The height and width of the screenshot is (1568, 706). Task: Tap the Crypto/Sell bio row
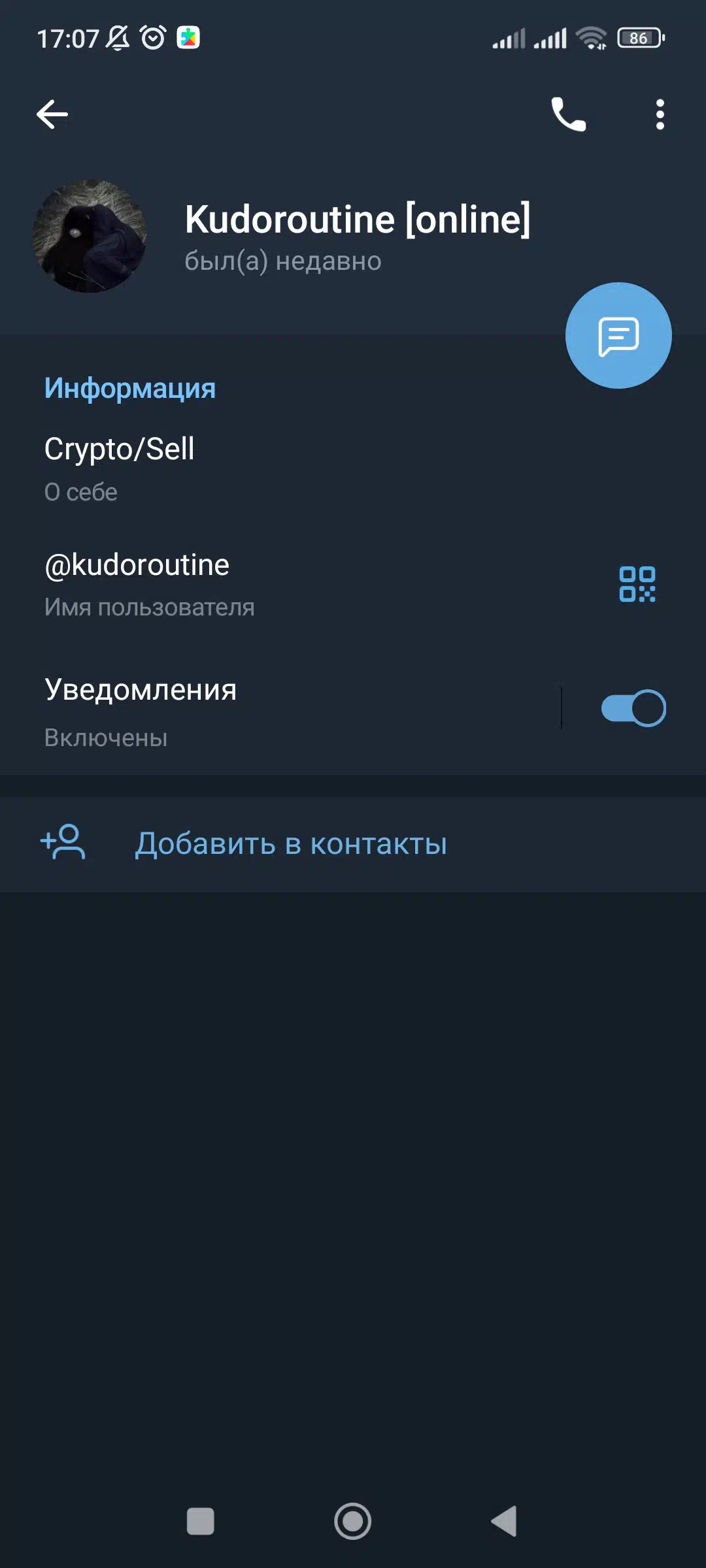[353, 469]
